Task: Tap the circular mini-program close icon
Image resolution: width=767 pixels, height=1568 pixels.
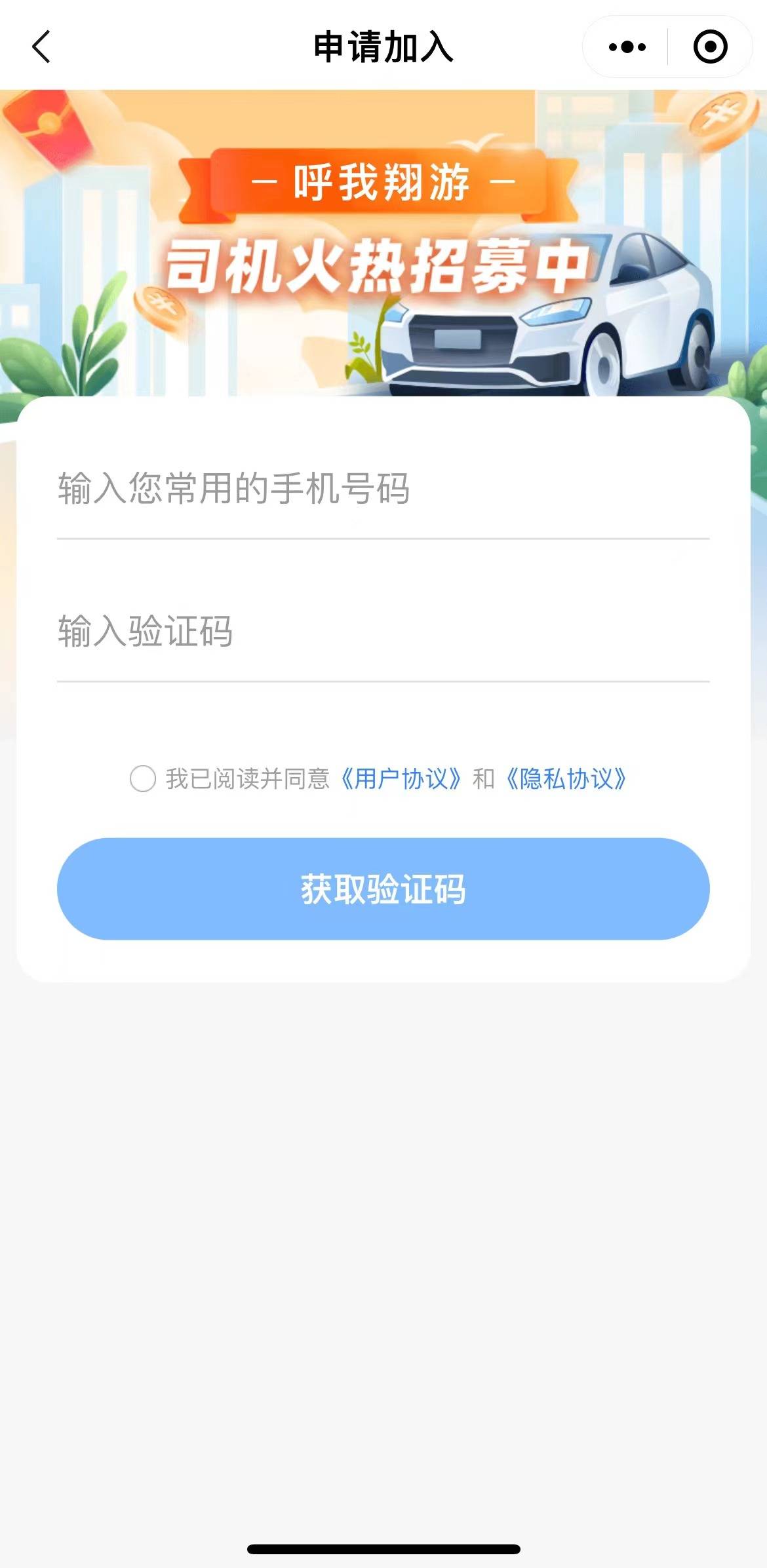Action: pos(709,47)
